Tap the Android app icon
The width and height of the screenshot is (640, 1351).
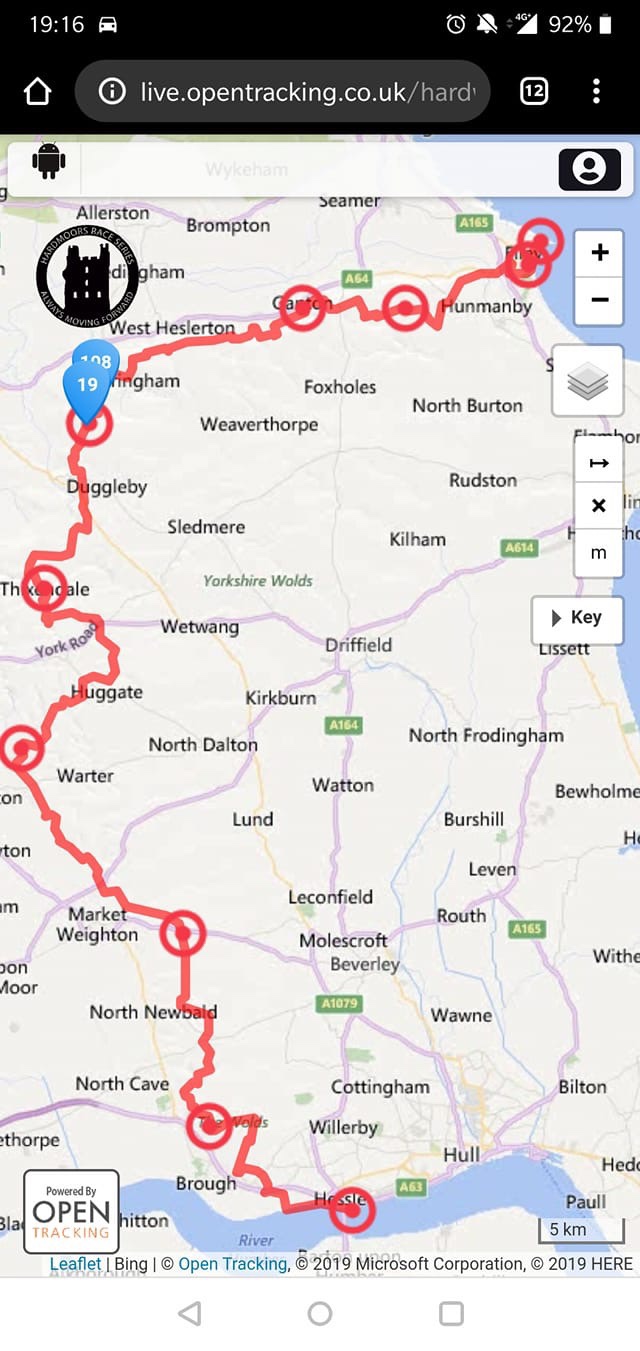pyautogui.click(x=48, y=160)
